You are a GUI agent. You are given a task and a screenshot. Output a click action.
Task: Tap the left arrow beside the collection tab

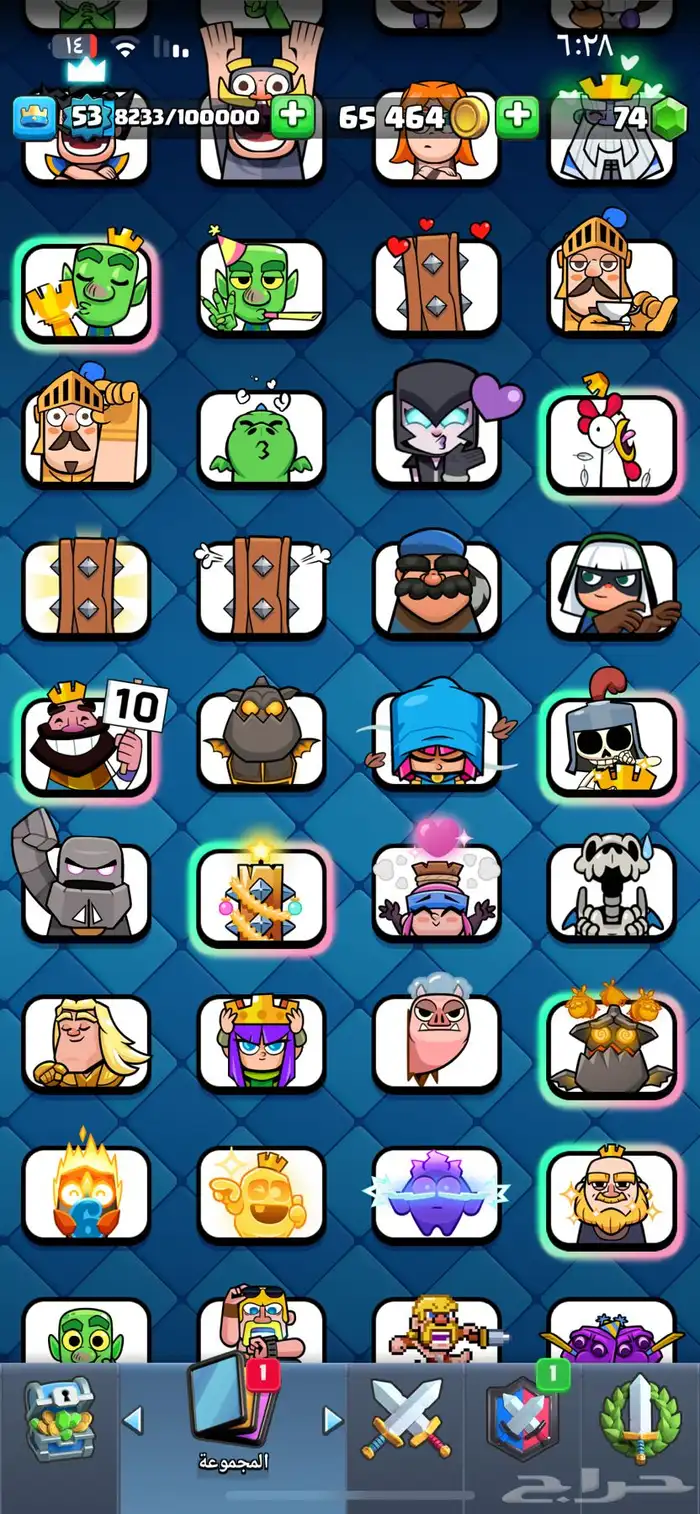pyautogui.click(x=133, y=1418)
